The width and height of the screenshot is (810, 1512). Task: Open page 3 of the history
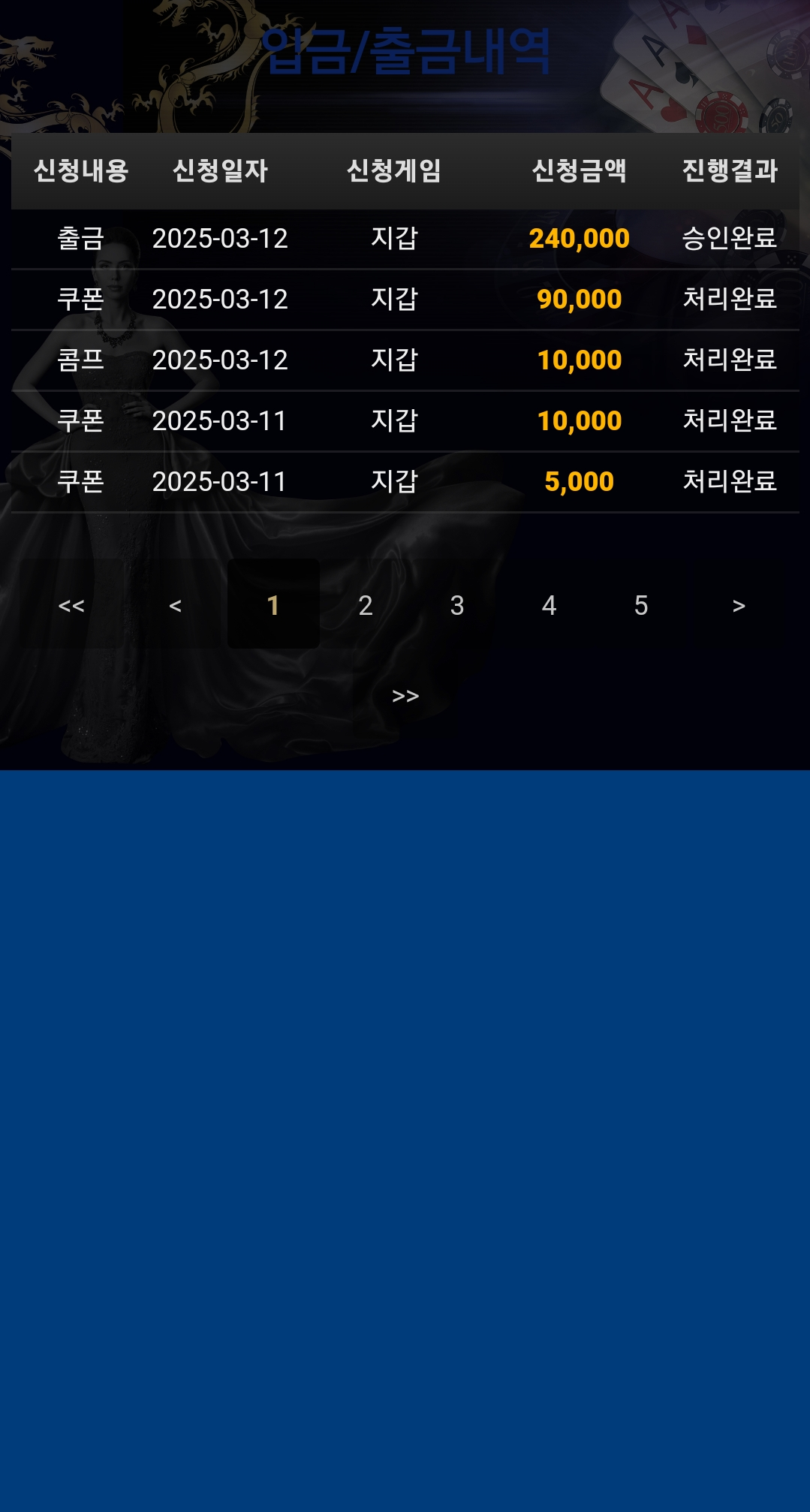457,605
